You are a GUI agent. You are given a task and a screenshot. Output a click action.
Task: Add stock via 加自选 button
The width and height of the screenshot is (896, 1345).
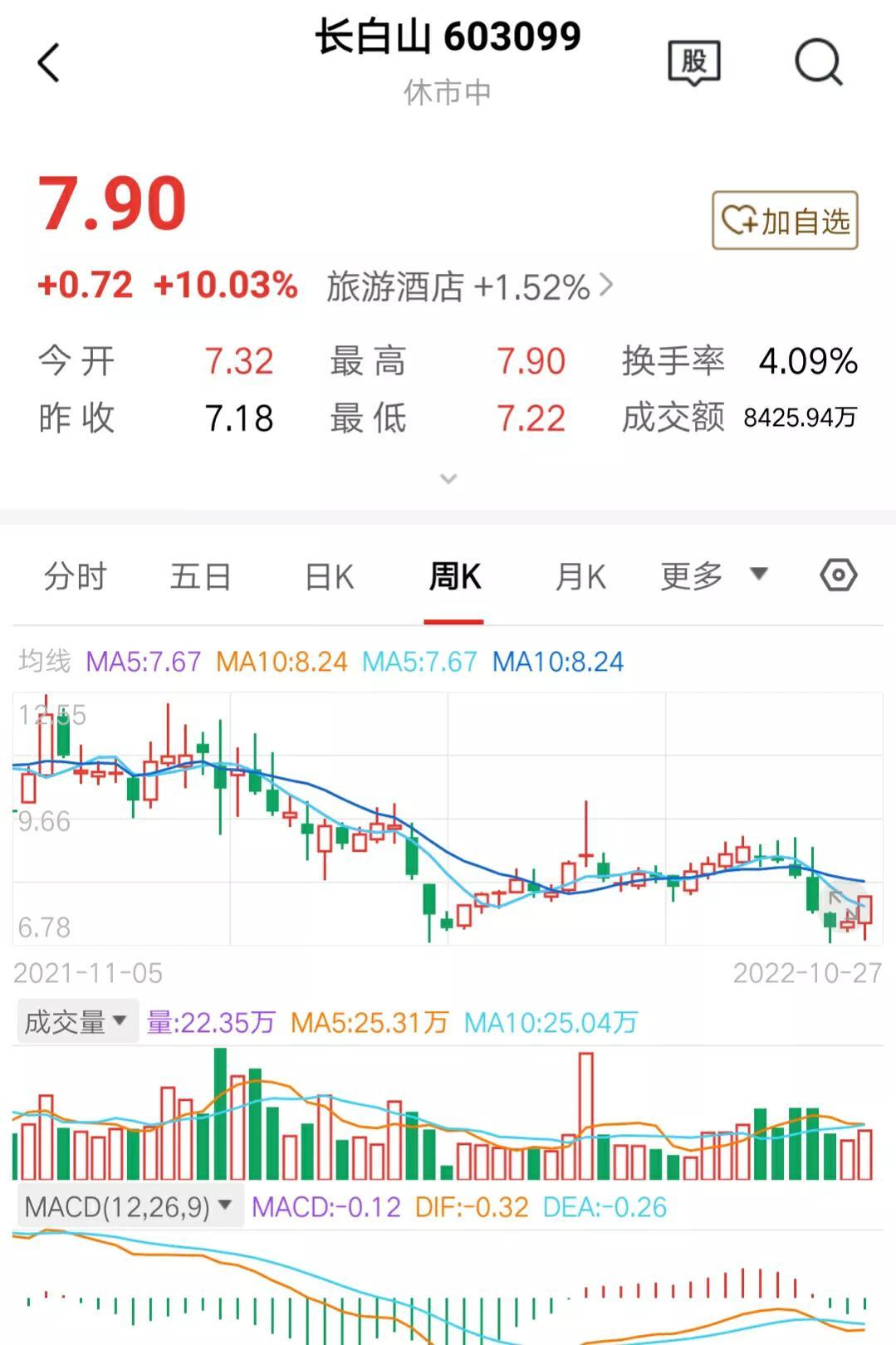coord(785,221)
